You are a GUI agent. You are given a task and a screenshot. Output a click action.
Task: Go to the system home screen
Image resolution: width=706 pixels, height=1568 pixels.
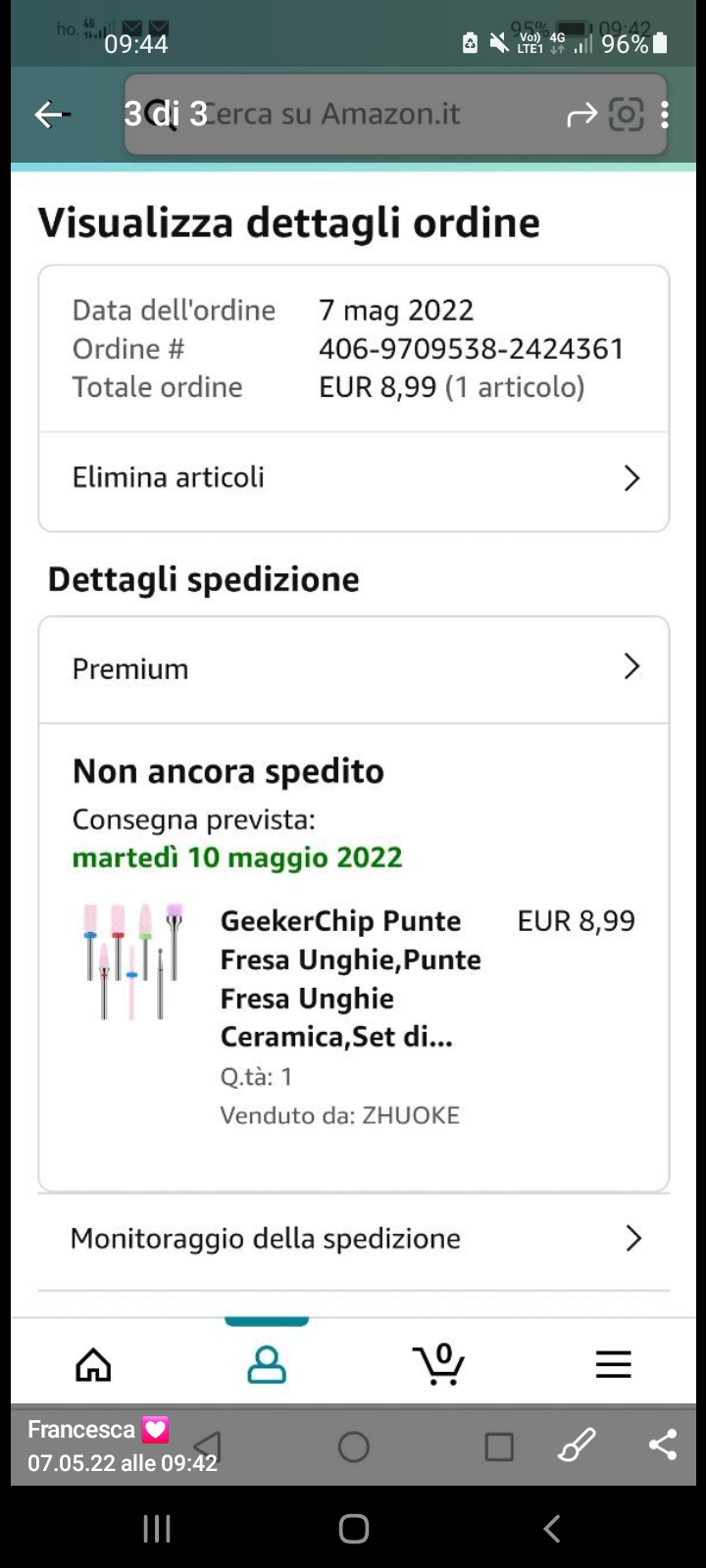tap(353, 1528)
